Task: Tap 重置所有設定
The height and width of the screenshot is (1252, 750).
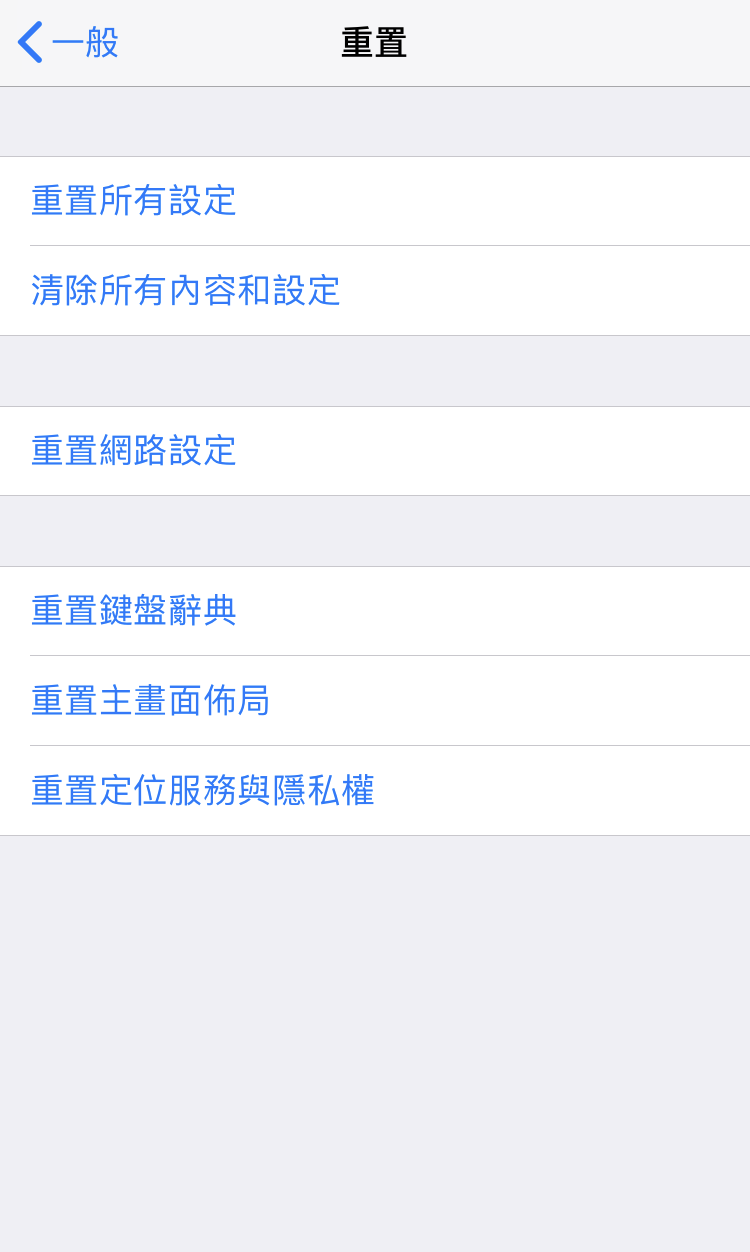Action: [x=134, y=201]
